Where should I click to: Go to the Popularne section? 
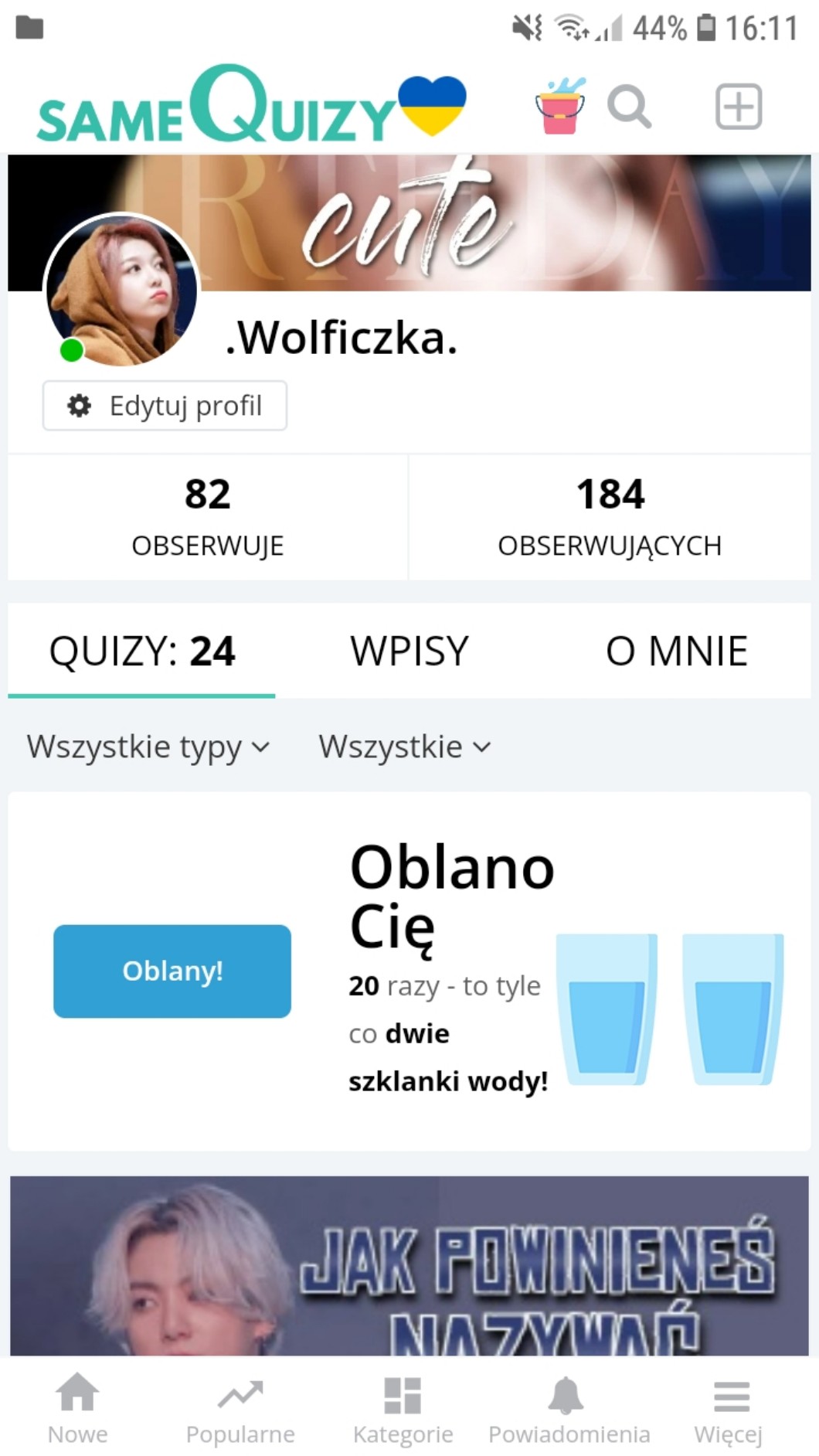240,1410
